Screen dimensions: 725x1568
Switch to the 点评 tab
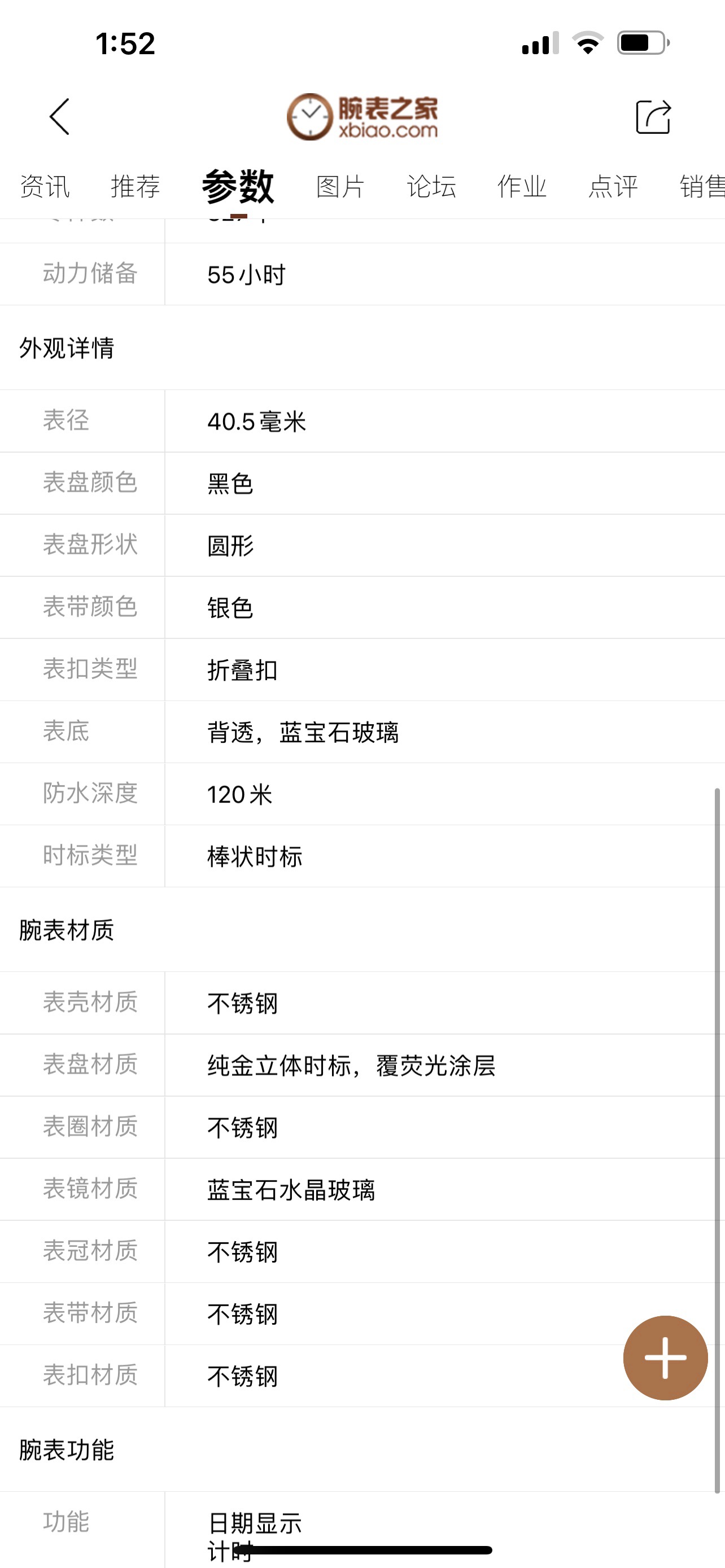(x=613, y=186)
